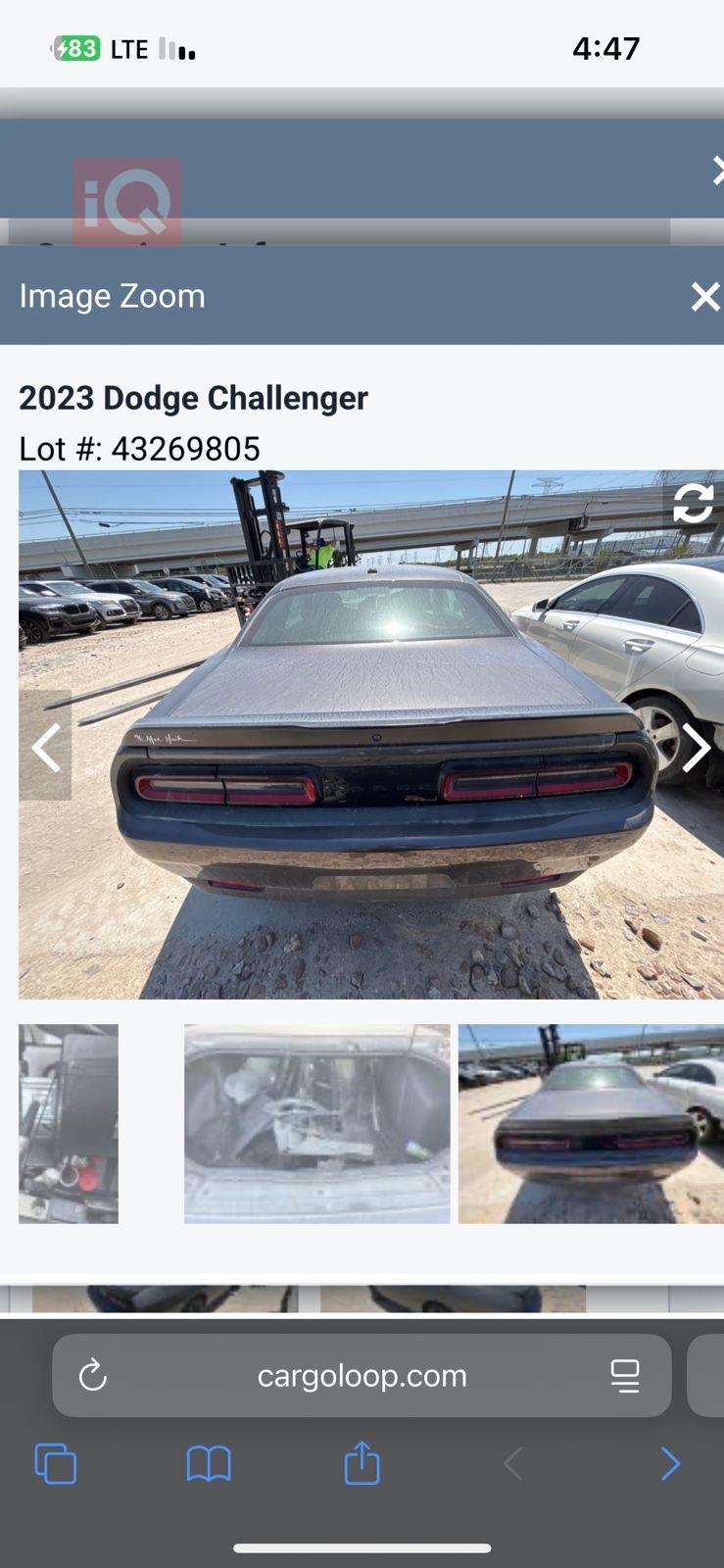Close the Image Zoom dialog

point(704,296)
